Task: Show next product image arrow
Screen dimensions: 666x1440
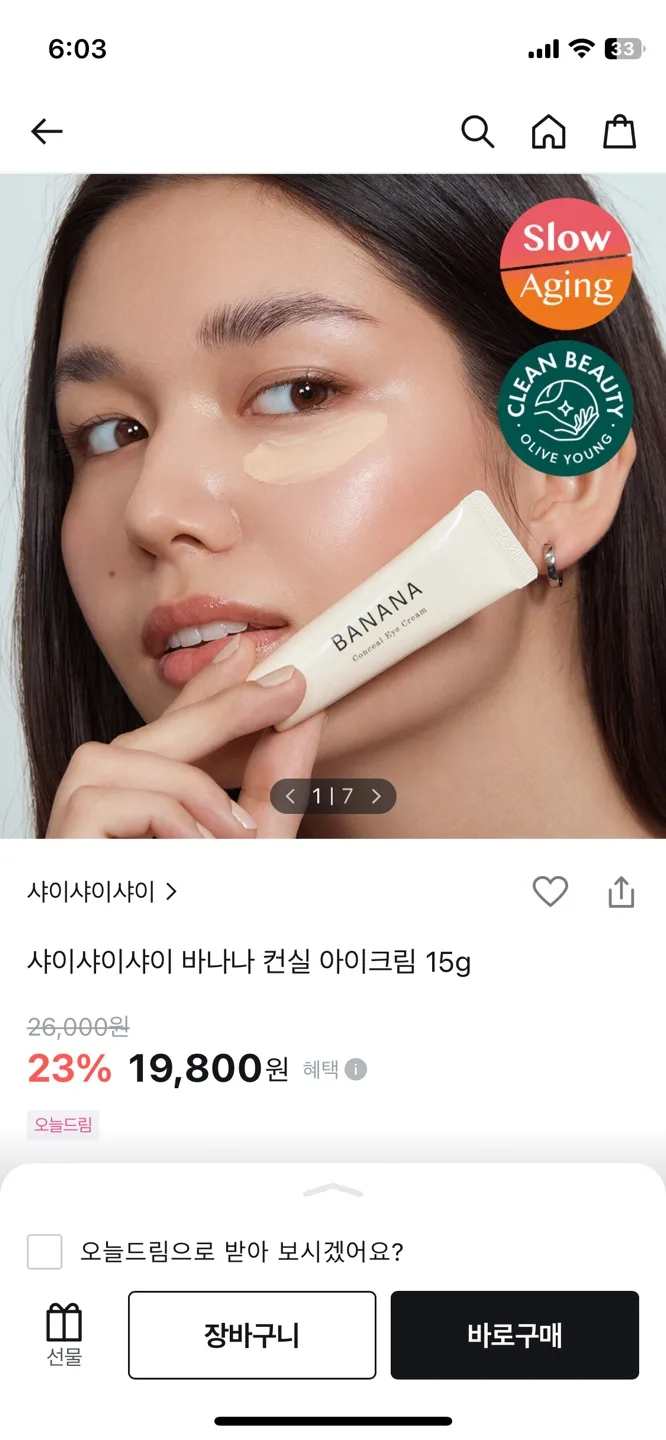Action: click(x=377, y=796)
